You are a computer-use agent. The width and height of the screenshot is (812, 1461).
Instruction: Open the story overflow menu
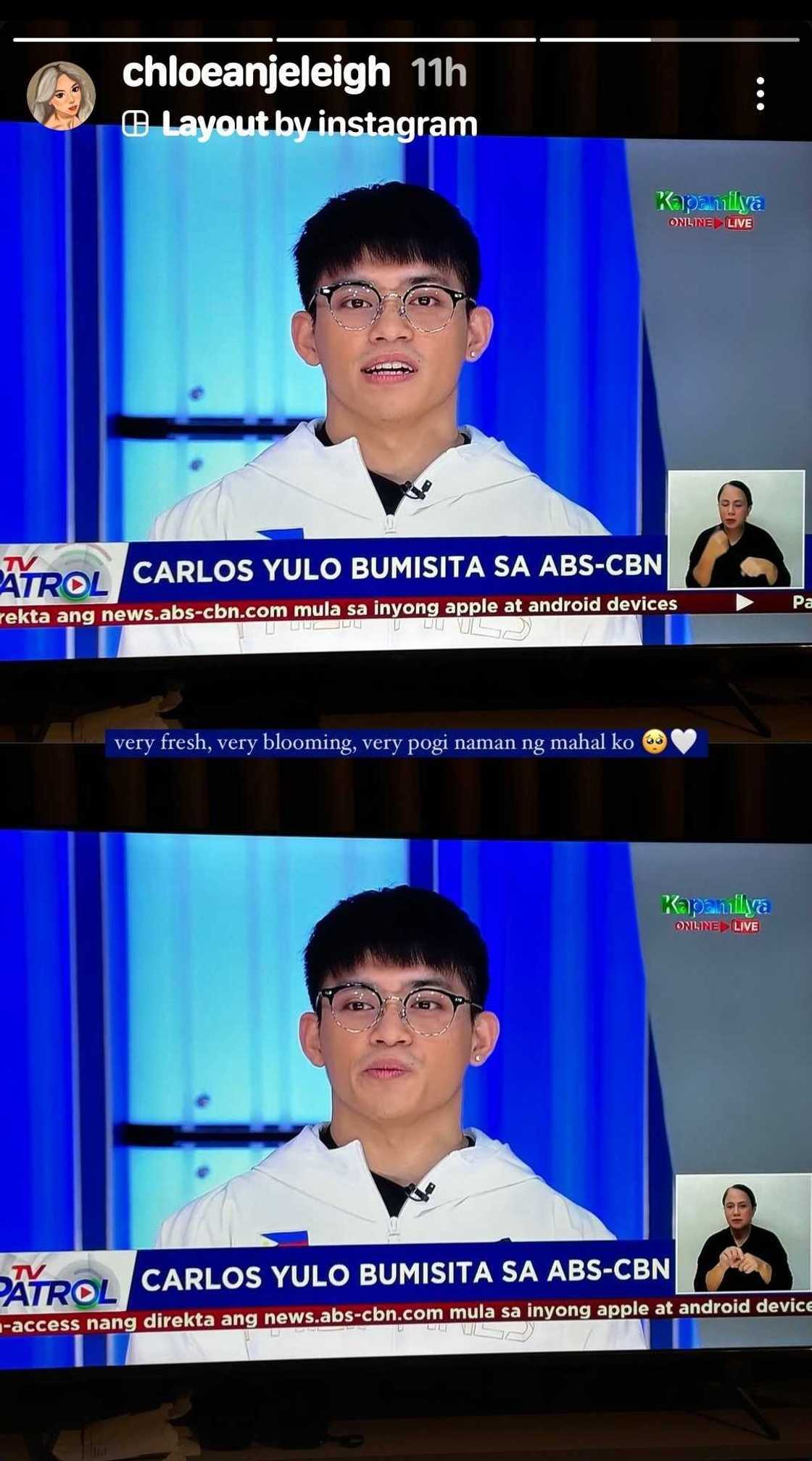[x=760, y=94]
